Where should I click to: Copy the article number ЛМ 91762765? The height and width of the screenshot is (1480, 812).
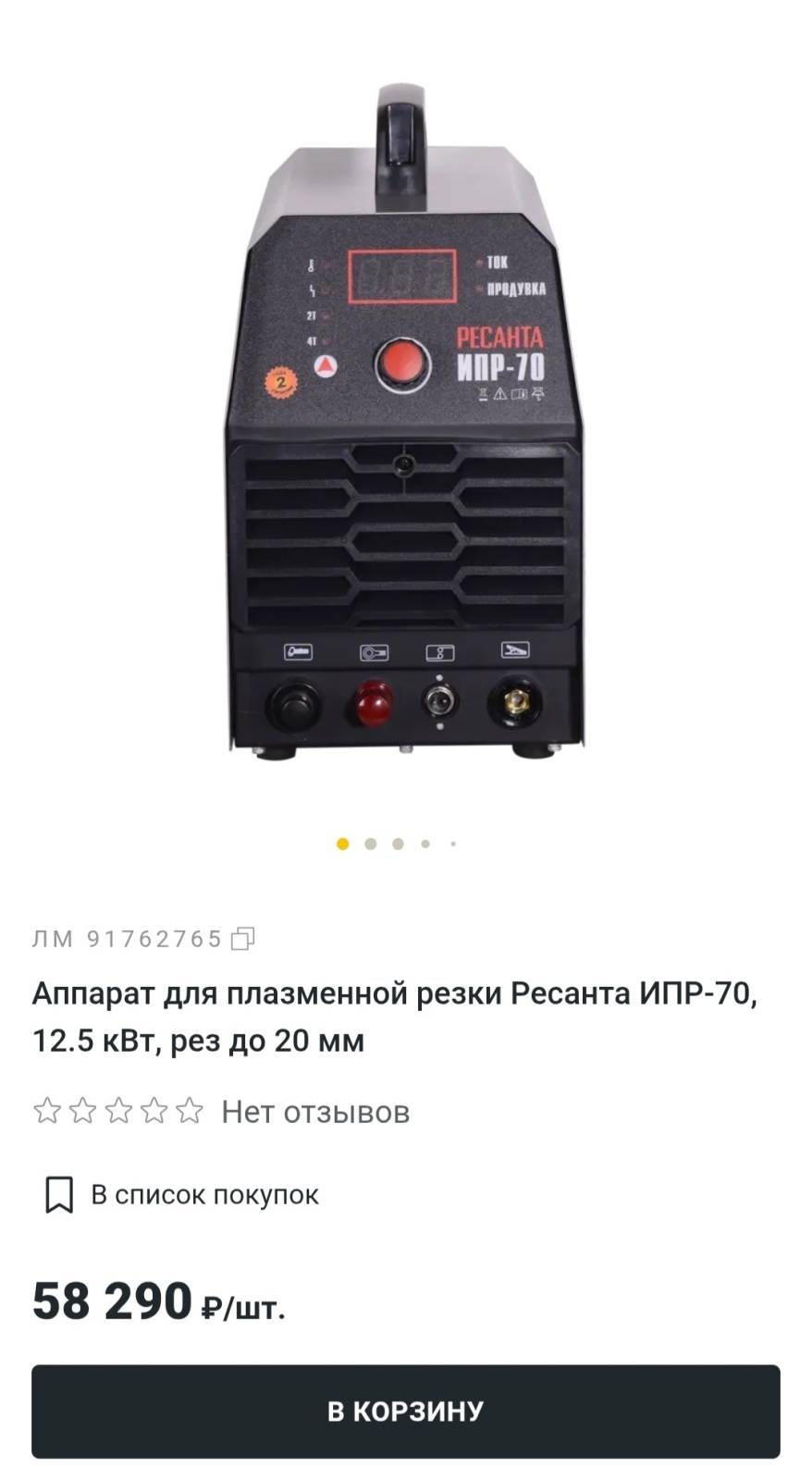click(x=242, y=938)
